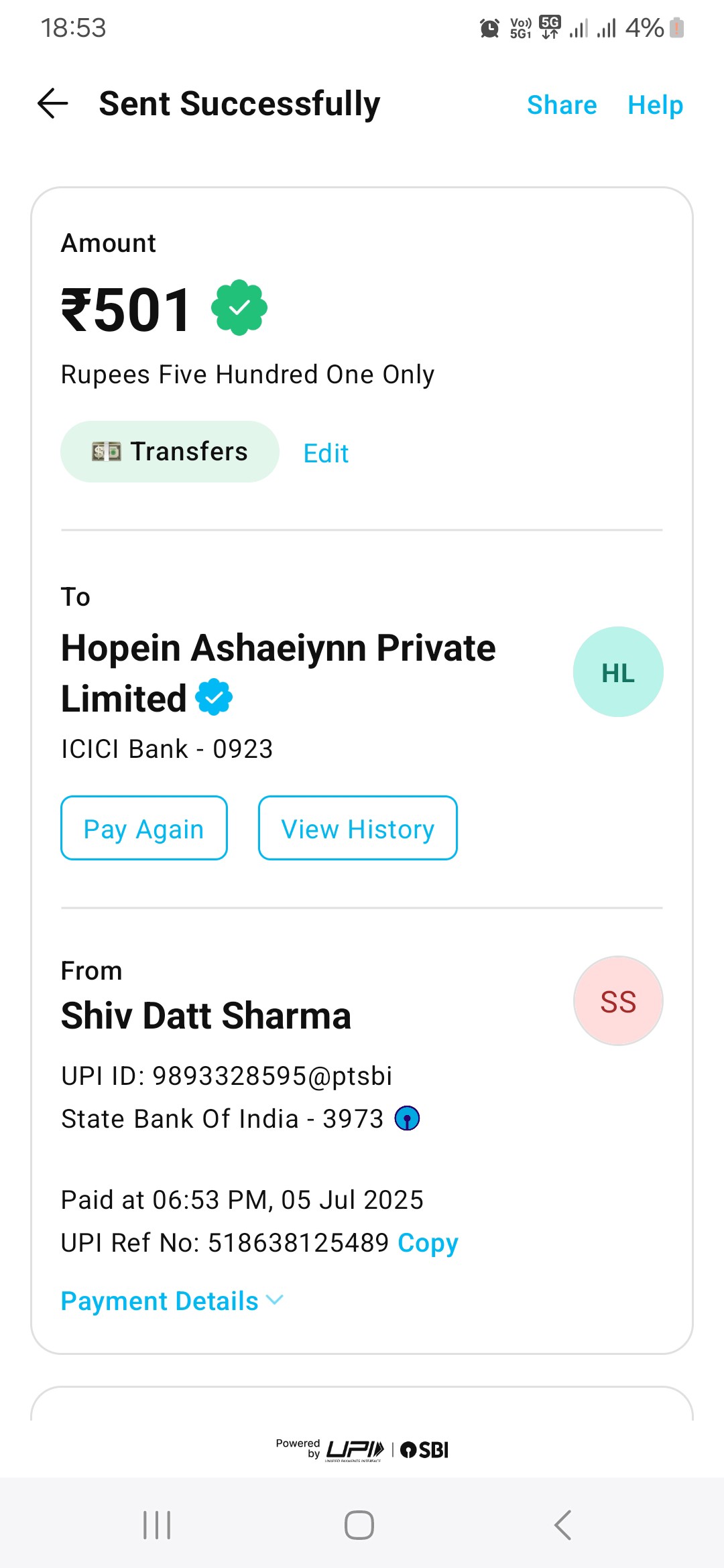Pay Again to Hopein Ashaeiynn Private Limited
The width and height of the screenshot is (724, 1568).
click(x=144, y=828)
